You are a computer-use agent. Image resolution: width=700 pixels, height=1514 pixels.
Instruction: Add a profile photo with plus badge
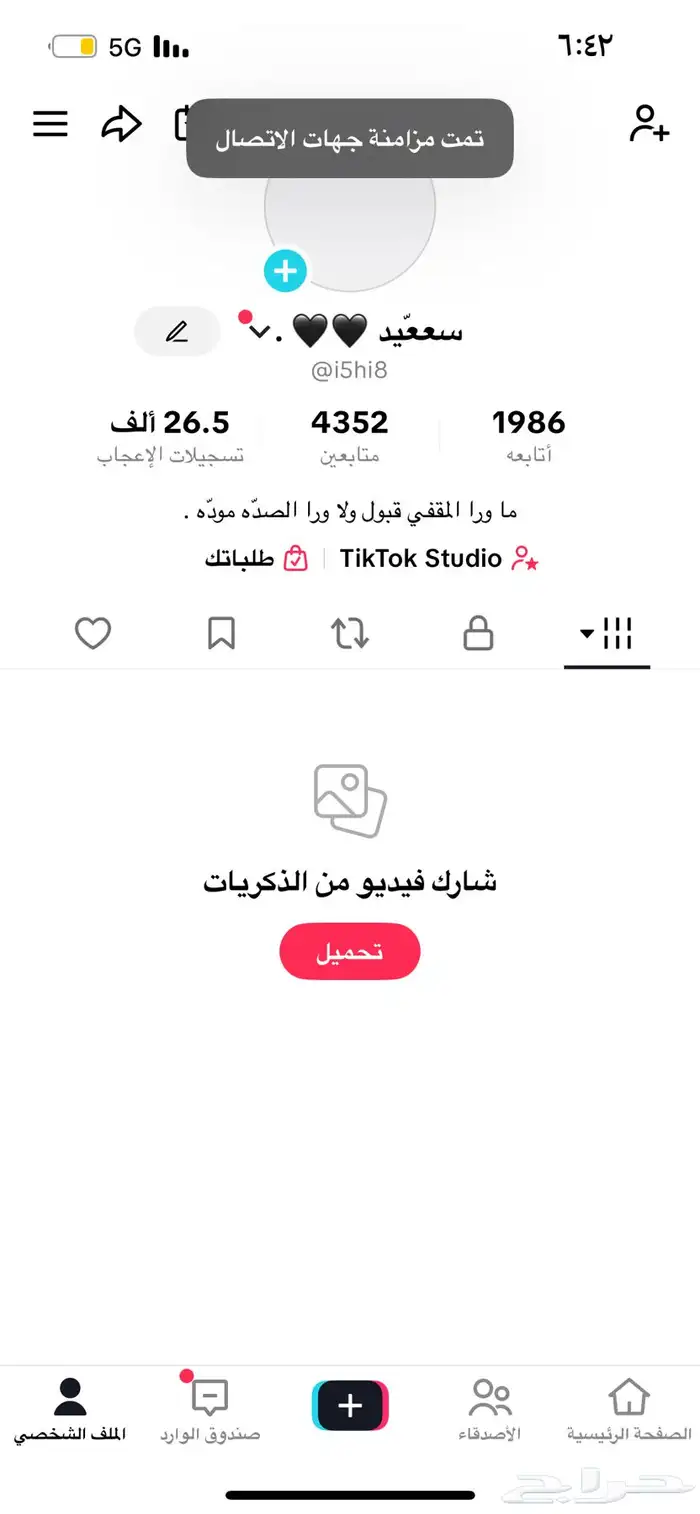(285, 270)
